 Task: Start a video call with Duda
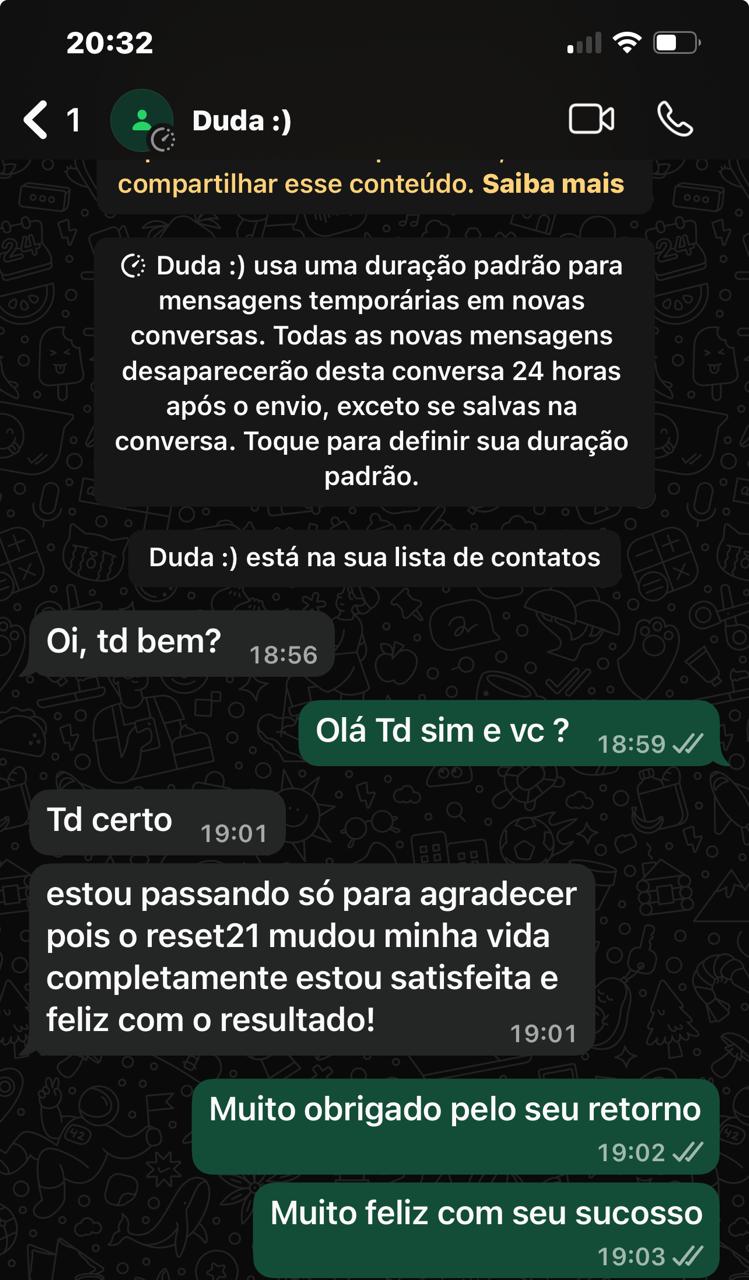pyautogui.click(x=591, y=120)
